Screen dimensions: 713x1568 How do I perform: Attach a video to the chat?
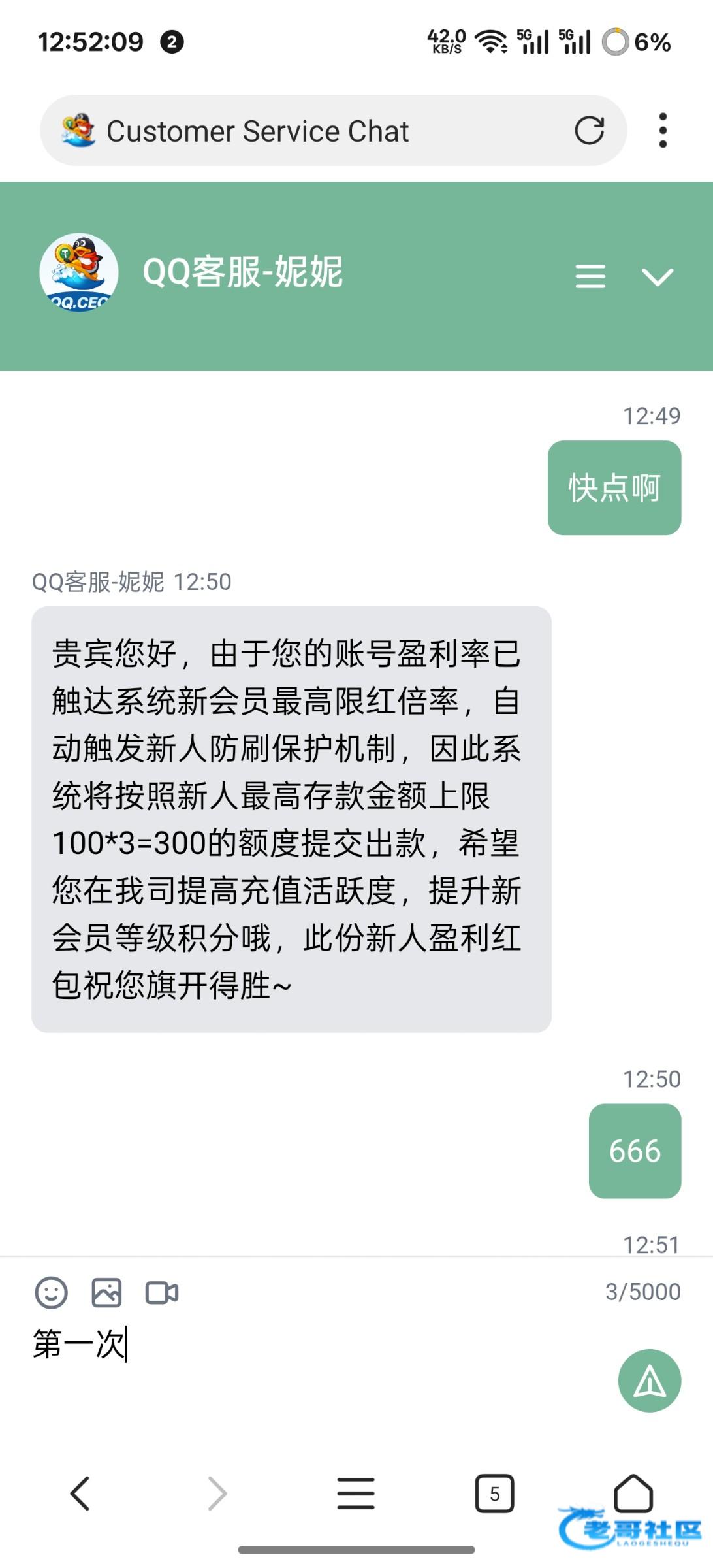[x=162, y=1292]
